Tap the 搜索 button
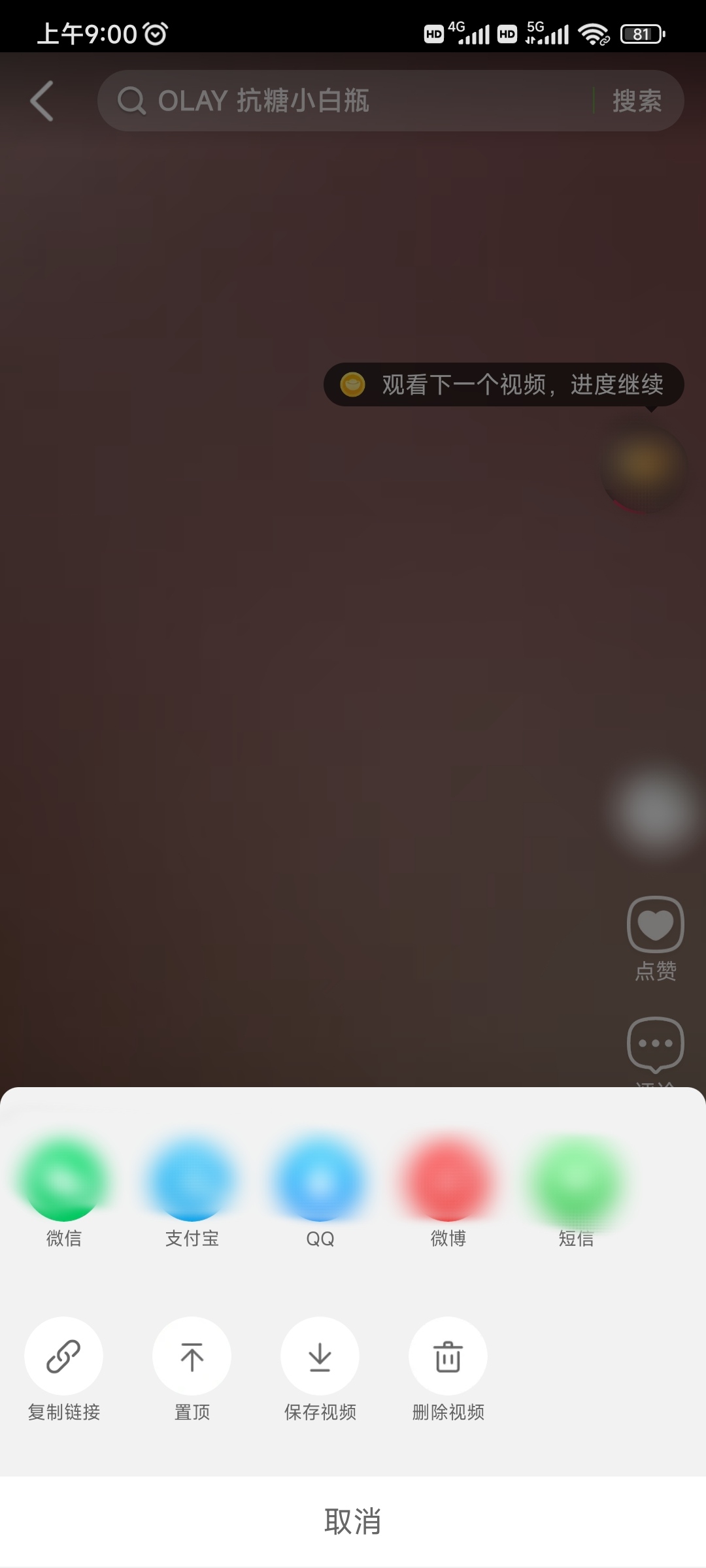 pyautogui.click(x=637, y=101)
